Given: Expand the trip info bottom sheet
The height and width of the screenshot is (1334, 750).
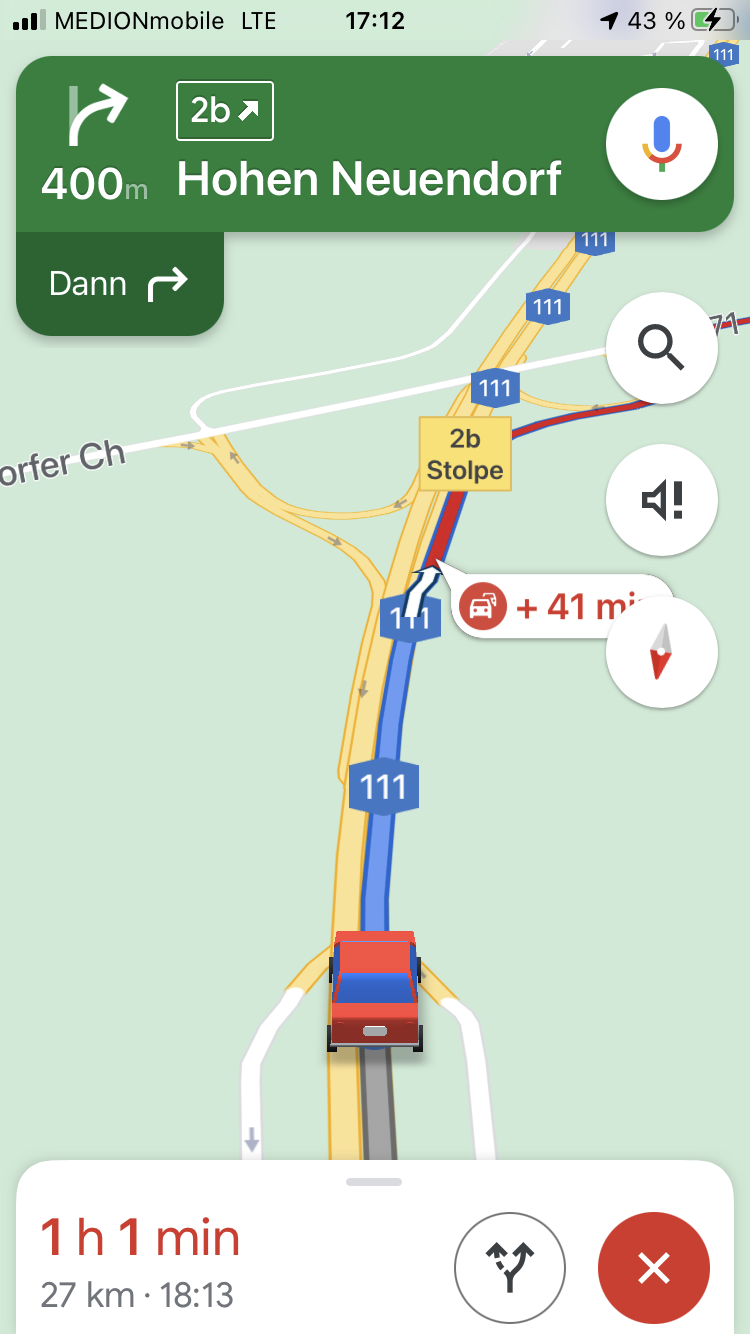Looking at the screenshot, I should pyautogui.click(x=374, y=1182).
